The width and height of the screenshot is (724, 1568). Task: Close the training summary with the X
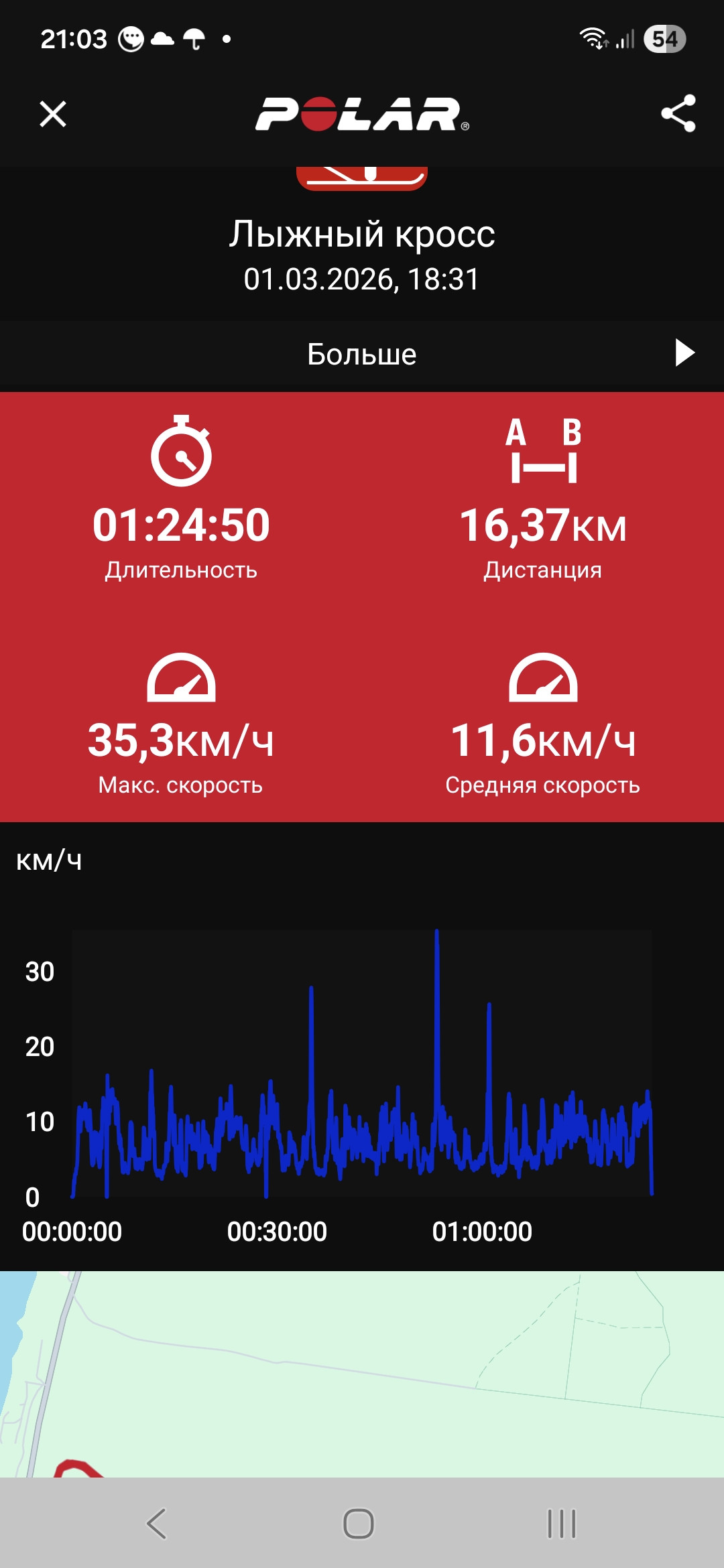[x=53, y=114]
